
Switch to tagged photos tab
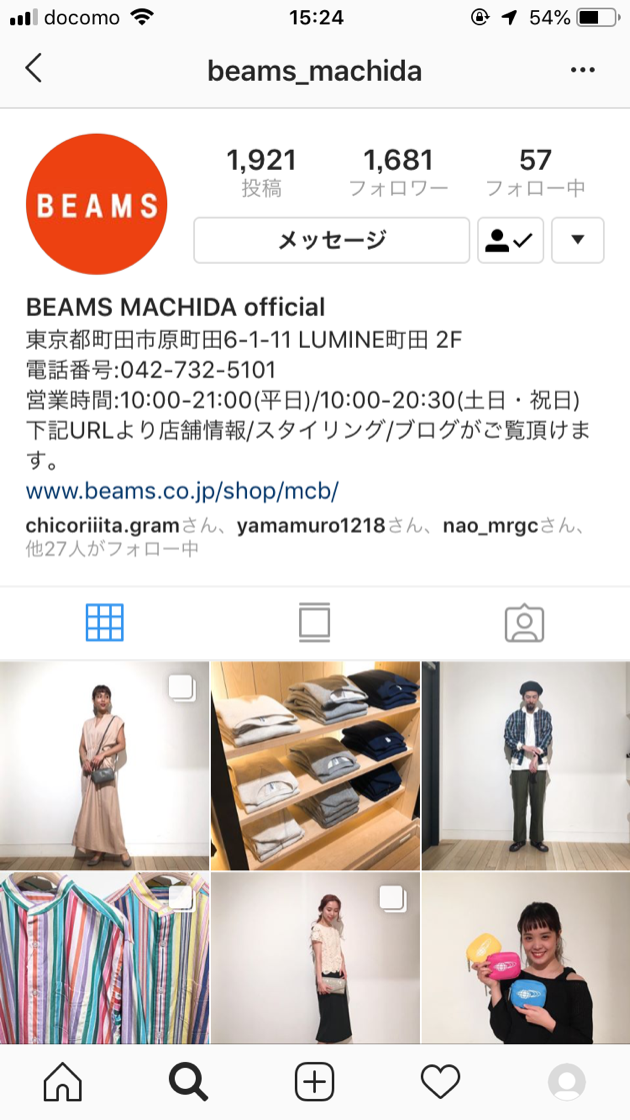(x=524, y=622)
